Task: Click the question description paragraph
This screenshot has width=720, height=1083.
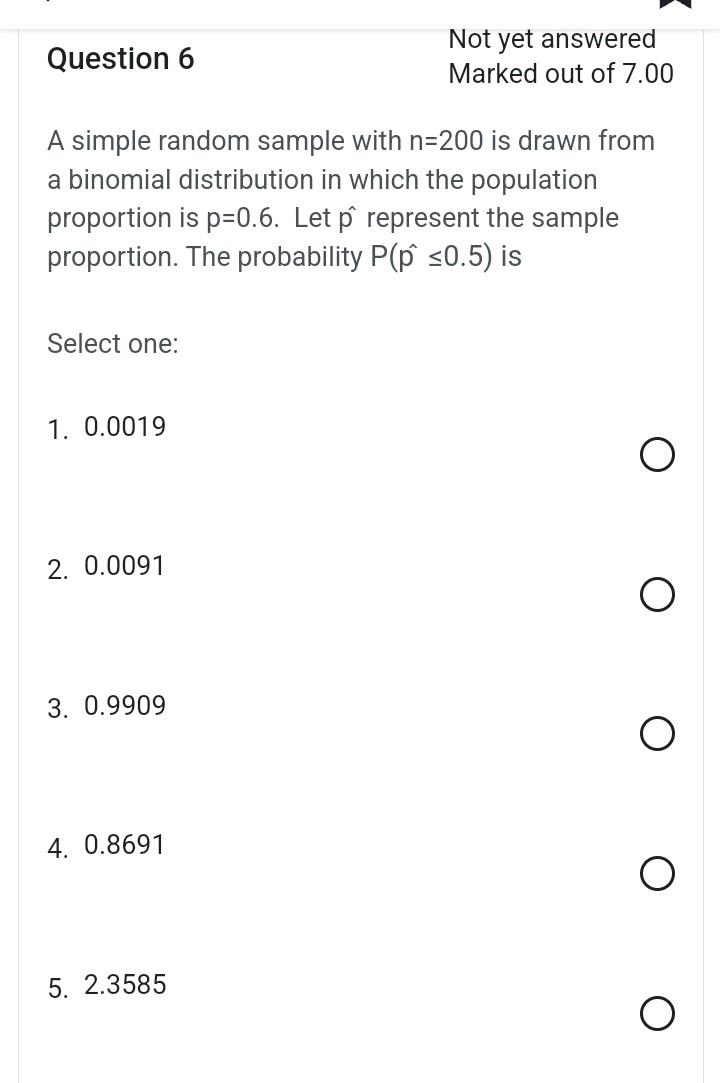Action: 350,198
